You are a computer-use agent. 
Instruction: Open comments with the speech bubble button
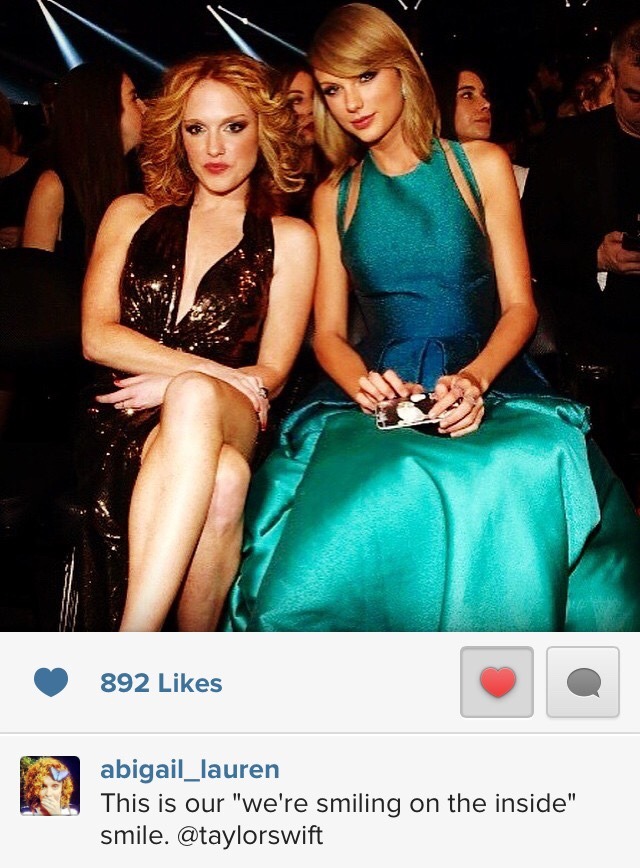coord(583,682)
